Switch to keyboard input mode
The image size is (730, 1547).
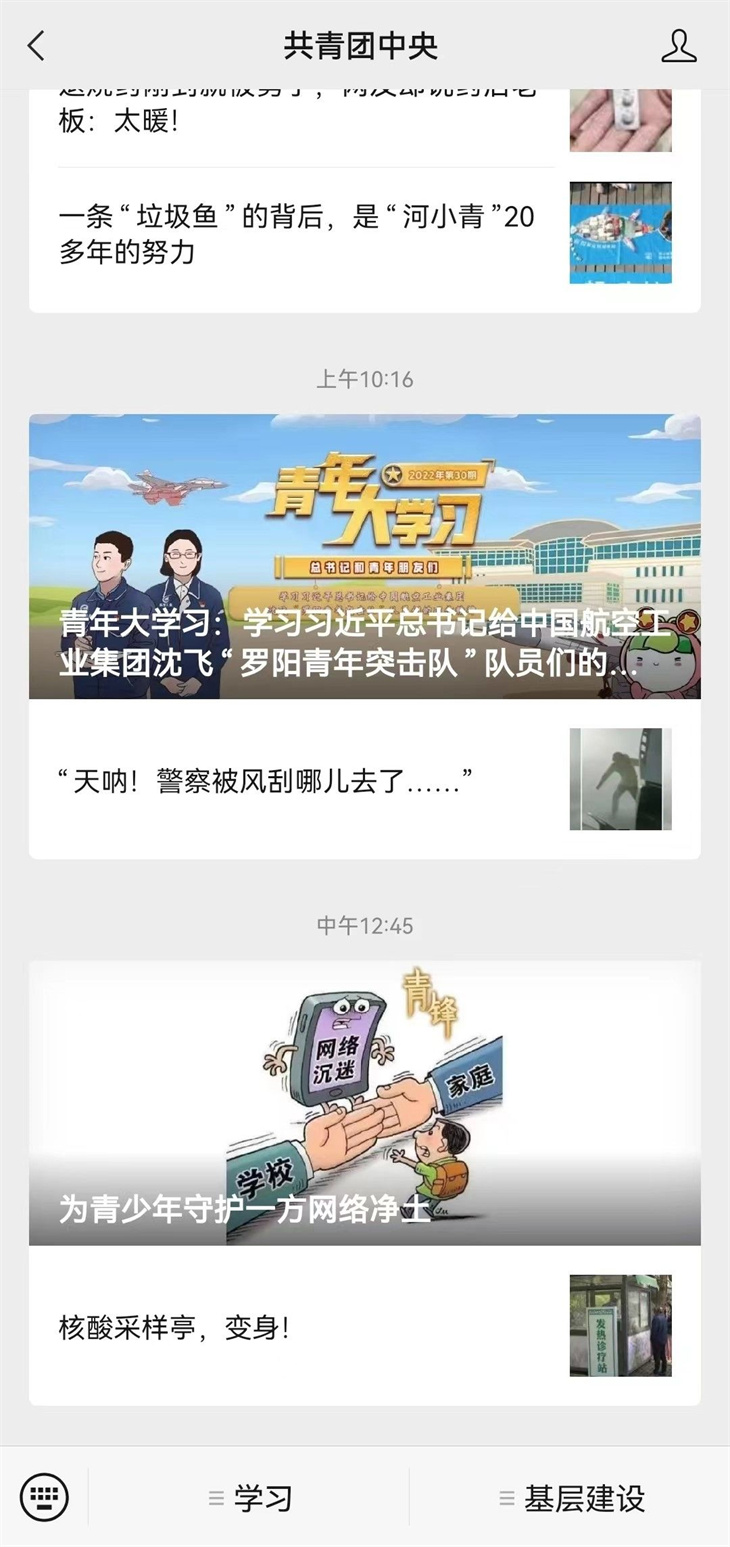tap(45, 1497)
